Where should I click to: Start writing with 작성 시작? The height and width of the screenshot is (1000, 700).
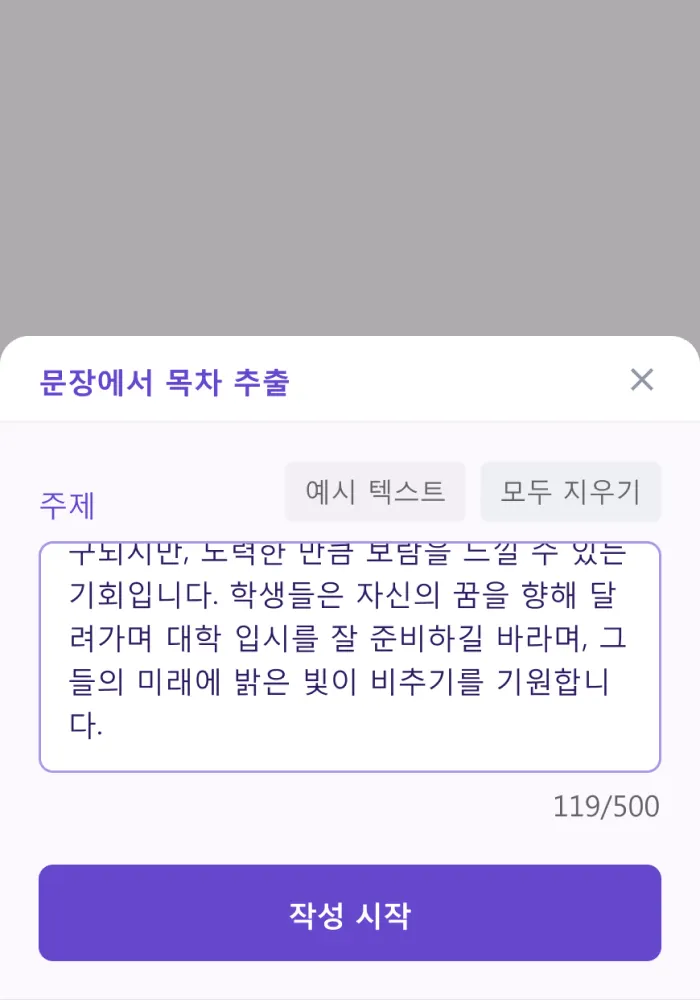click(349, 913)
